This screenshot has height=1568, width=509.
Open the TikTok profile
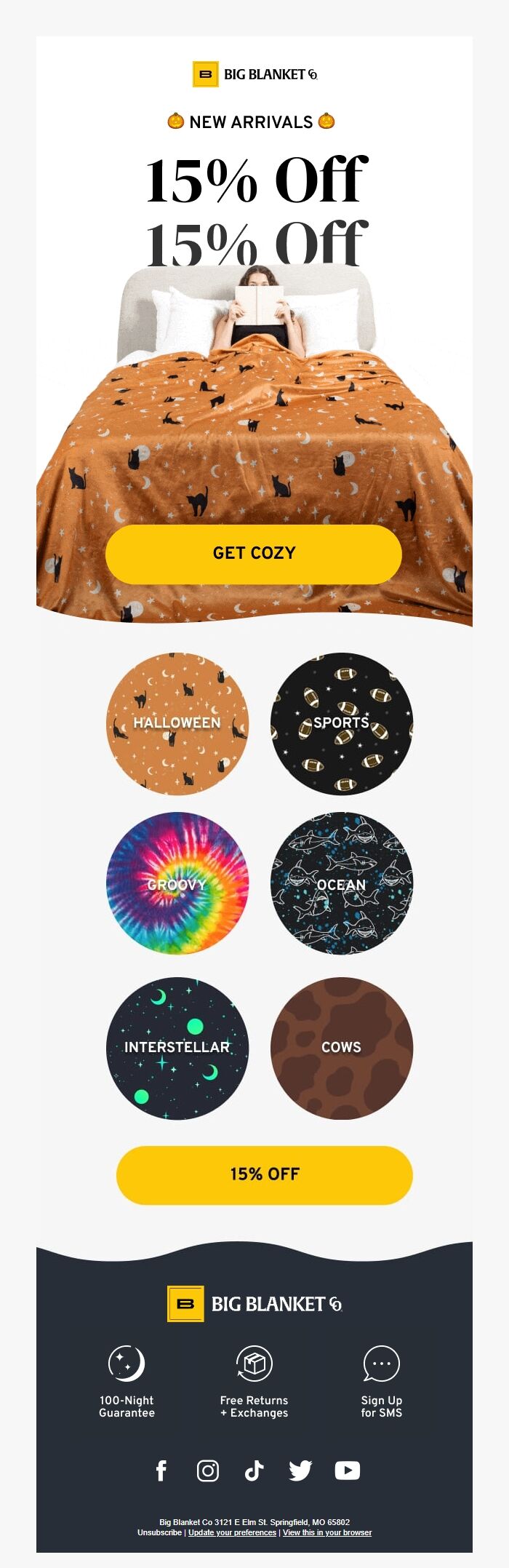pos(254,1471)
